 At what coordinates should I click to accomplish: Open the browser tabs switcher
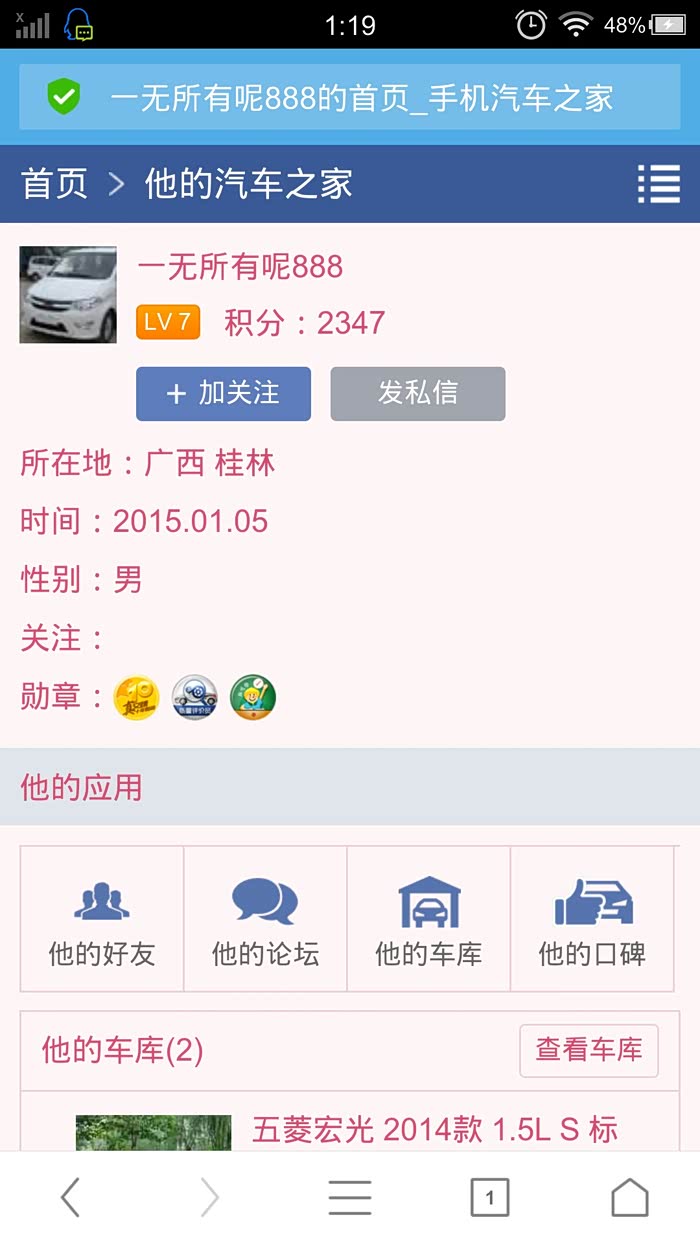click(489, 1197)
